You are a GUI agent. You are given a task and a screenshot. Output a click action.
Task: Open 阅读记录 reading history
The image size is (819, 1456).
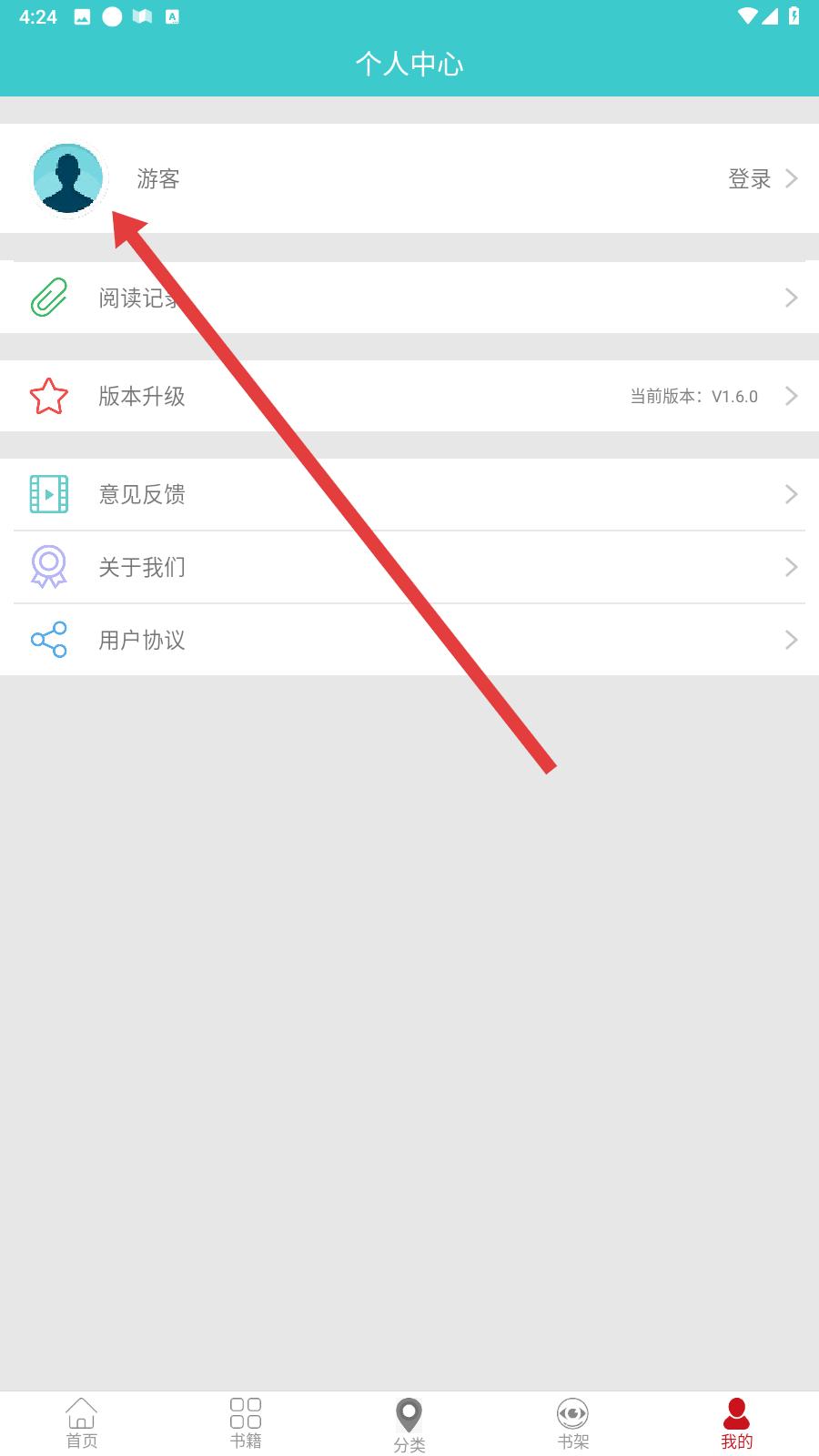click(x=409, y=298)
